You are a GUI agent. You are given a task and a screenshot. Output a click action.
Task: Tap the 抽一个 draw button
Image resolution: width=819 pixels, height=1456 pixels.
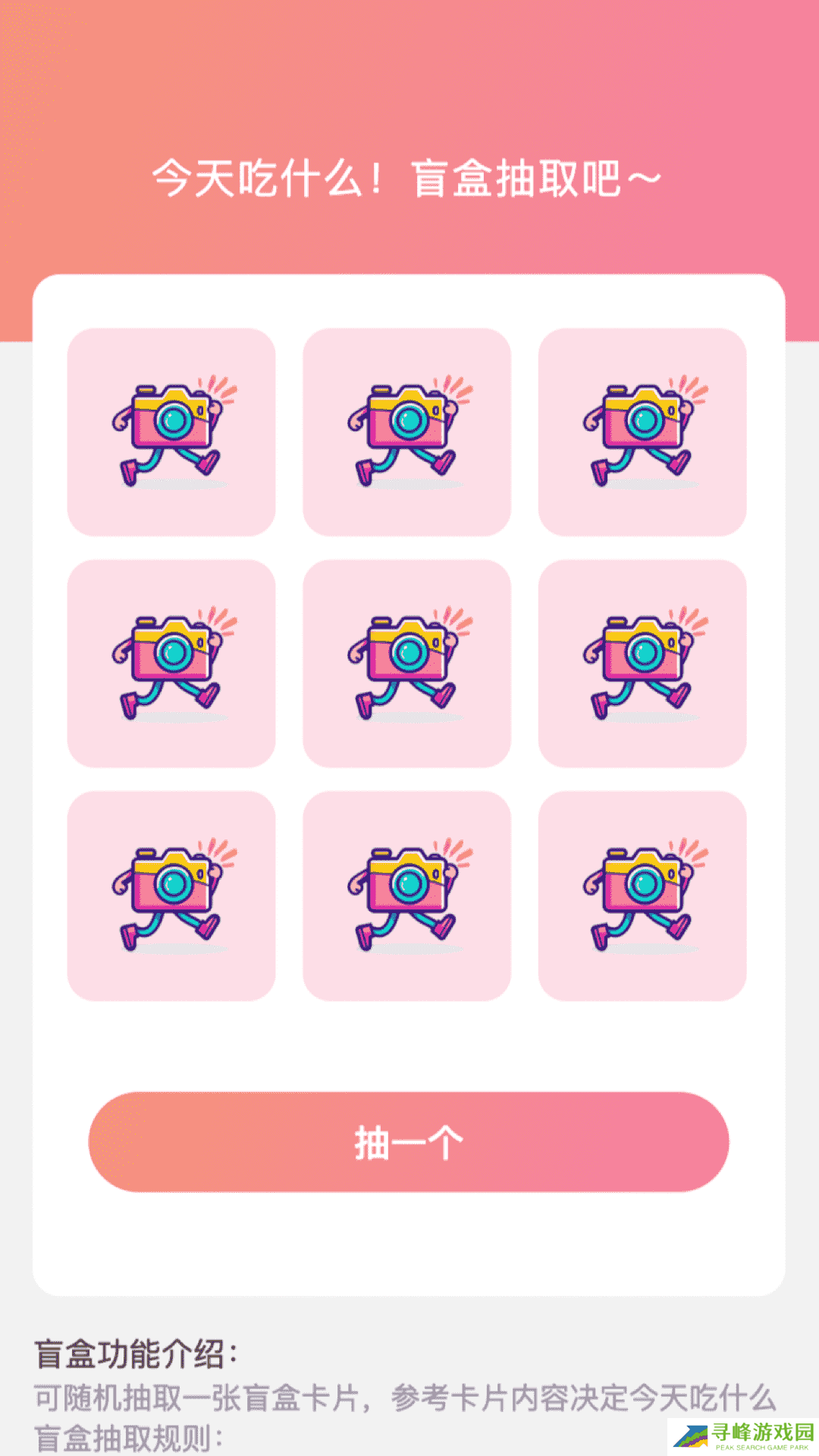(x=409, y=1142)
